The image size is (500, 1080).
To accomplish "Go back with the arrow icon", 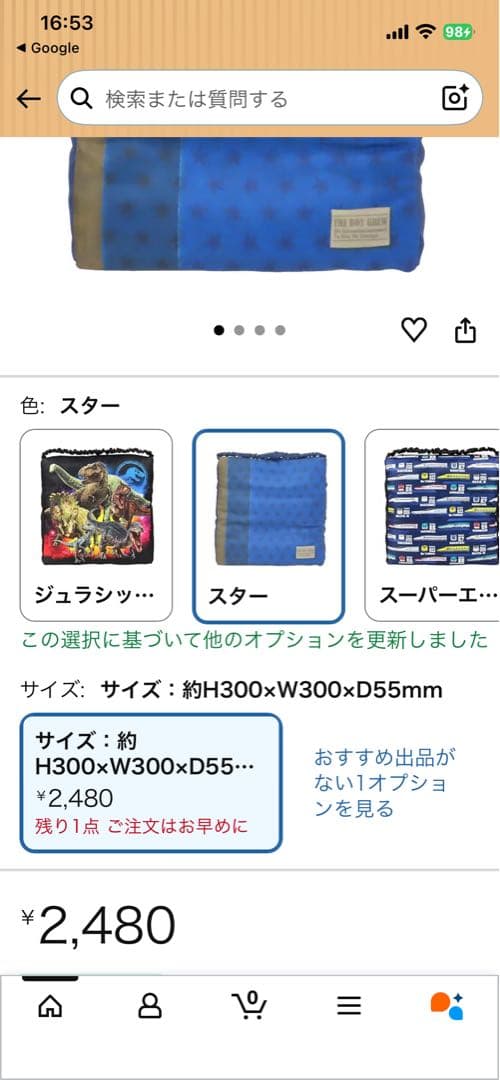I will (x=28, y=99).
